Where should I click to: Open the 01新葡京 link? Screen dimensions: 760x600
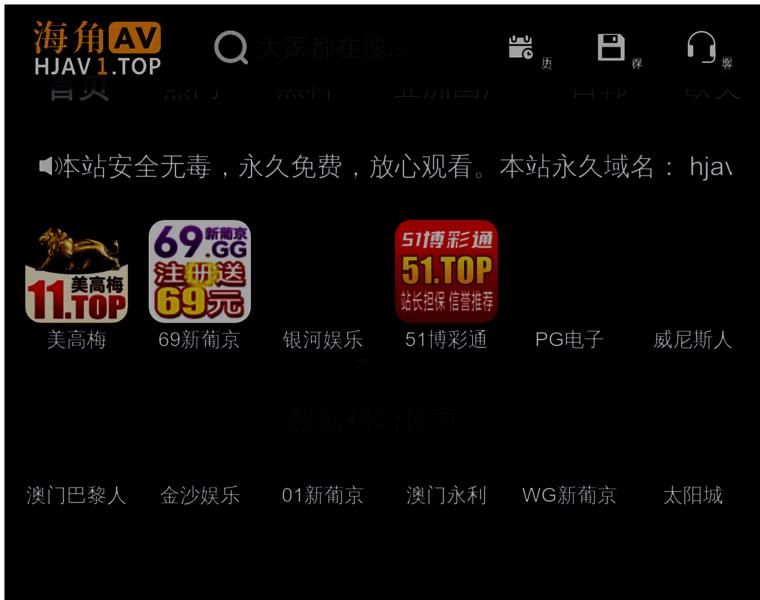pos(322,495)
